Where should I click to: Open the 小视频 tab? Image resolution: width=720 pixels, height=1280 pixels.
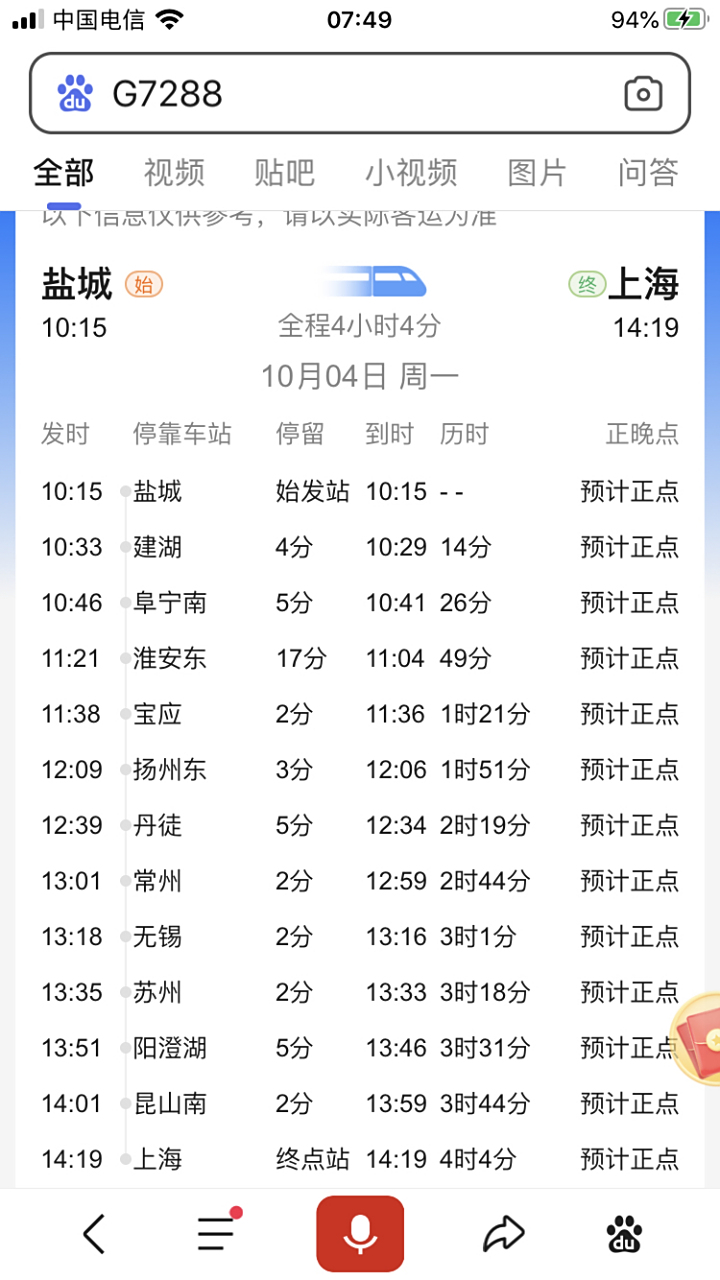410,172
